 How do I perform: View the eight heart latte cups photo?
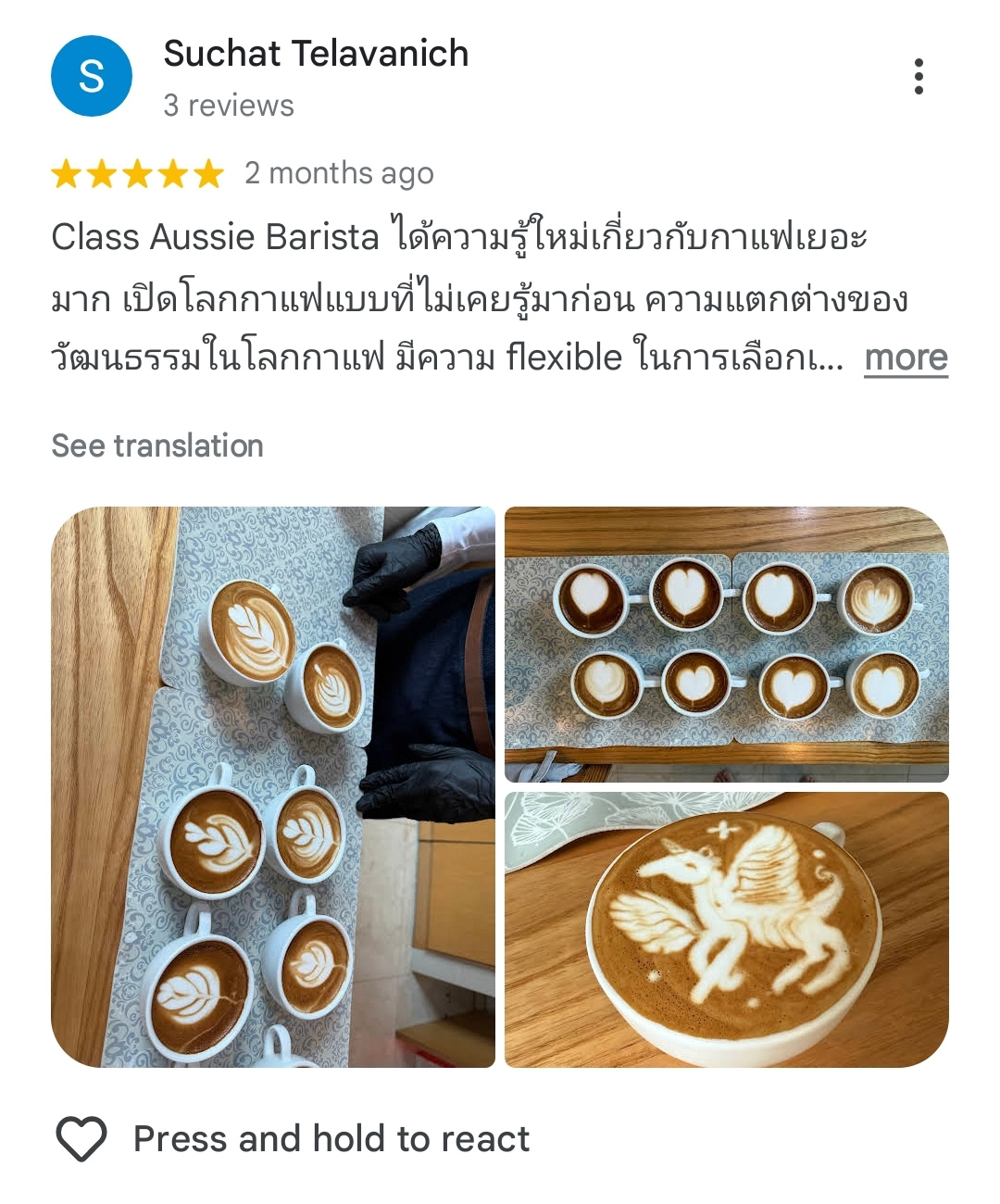coord(726,644)
